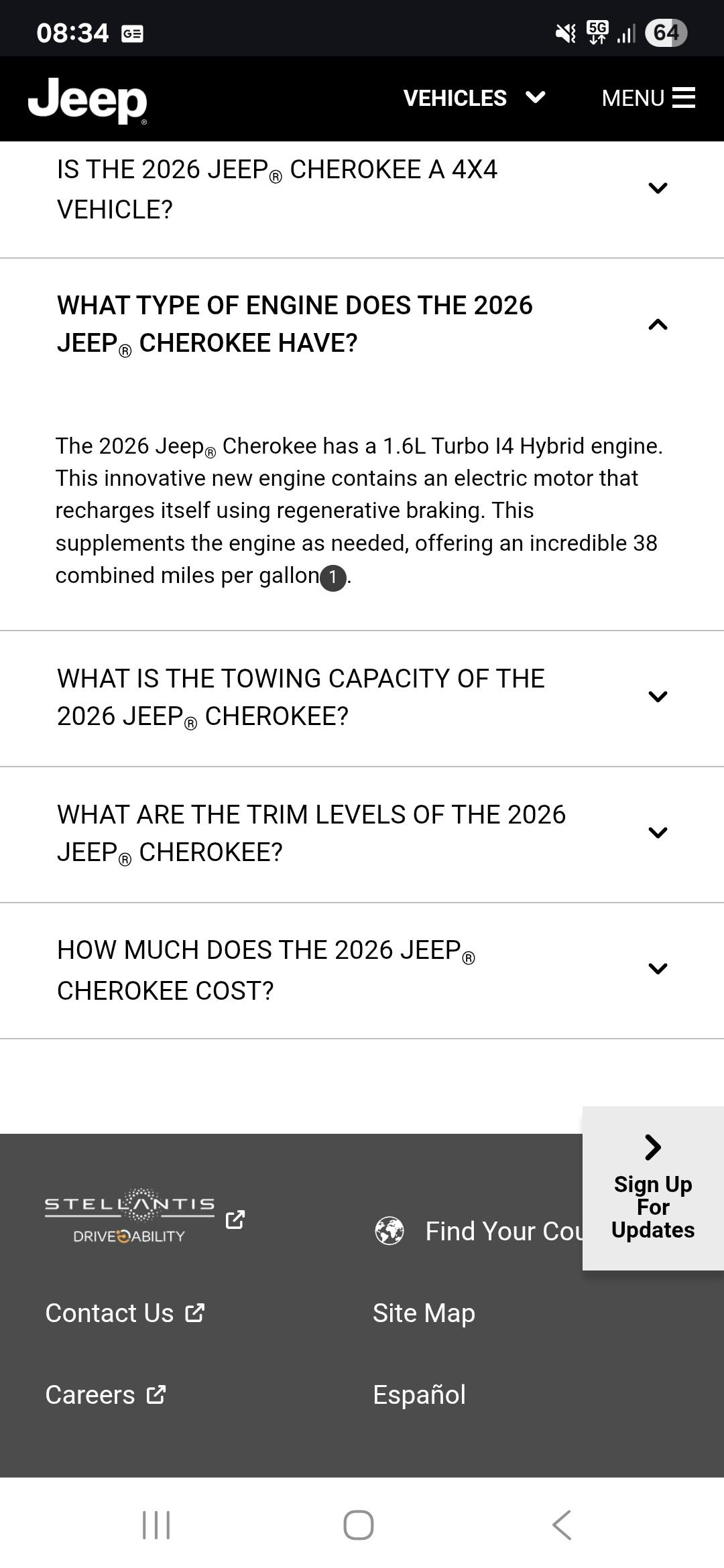Screen dimensions: 724x1568
Task: Expand the 4x4 vehicle question
Action: coord(362,190)
